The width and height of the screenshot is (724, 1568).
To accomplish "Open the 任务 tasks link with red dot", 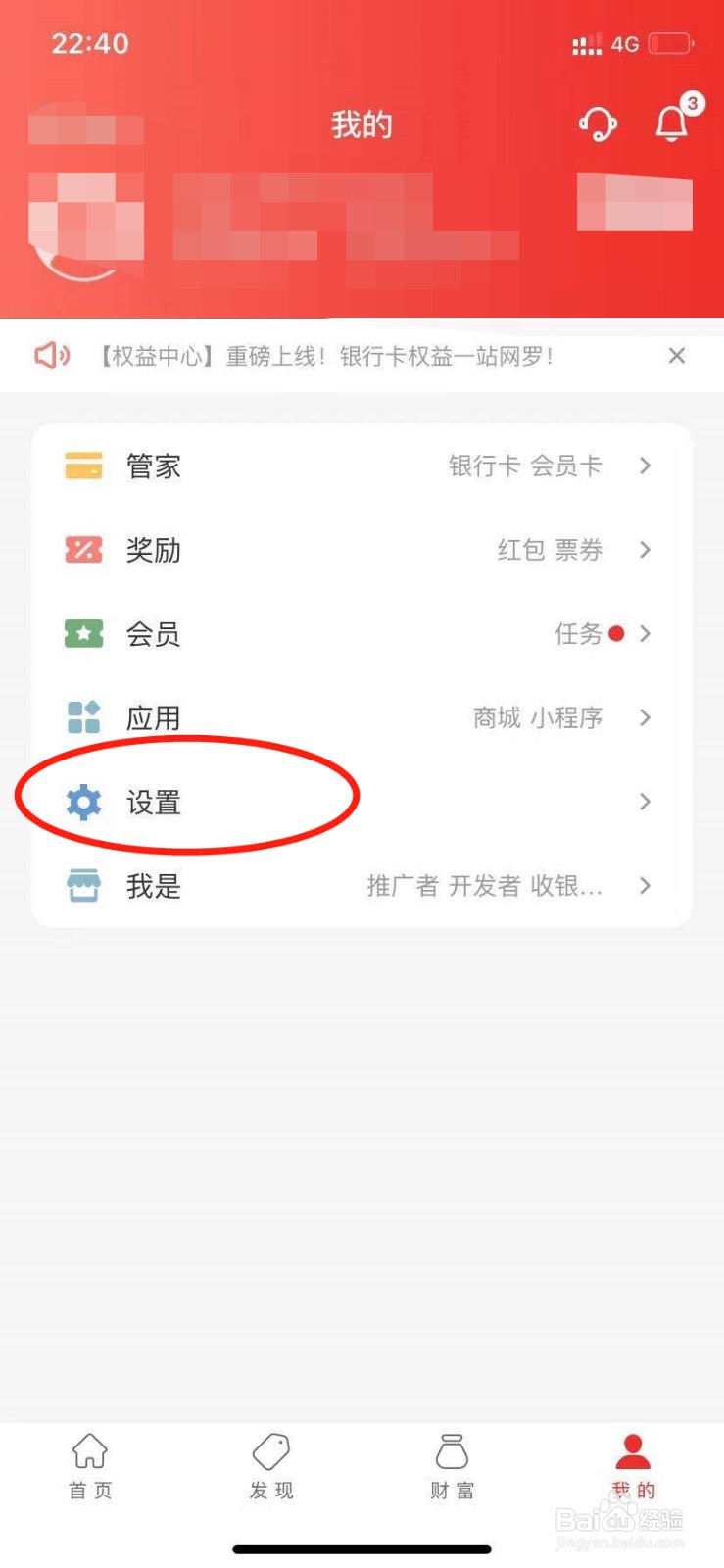I will coord(577,634).
